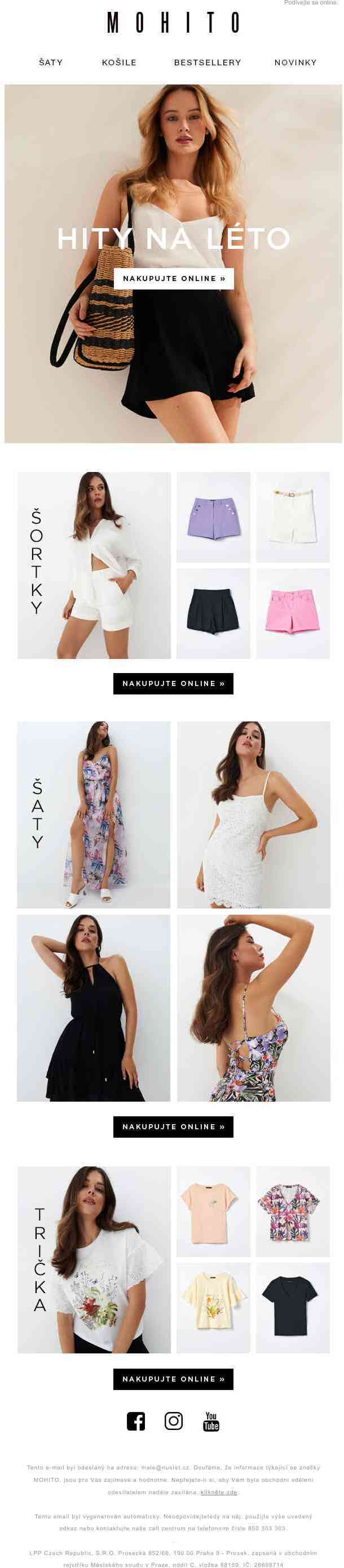View the white lace dress tile

tap(253, 814)
